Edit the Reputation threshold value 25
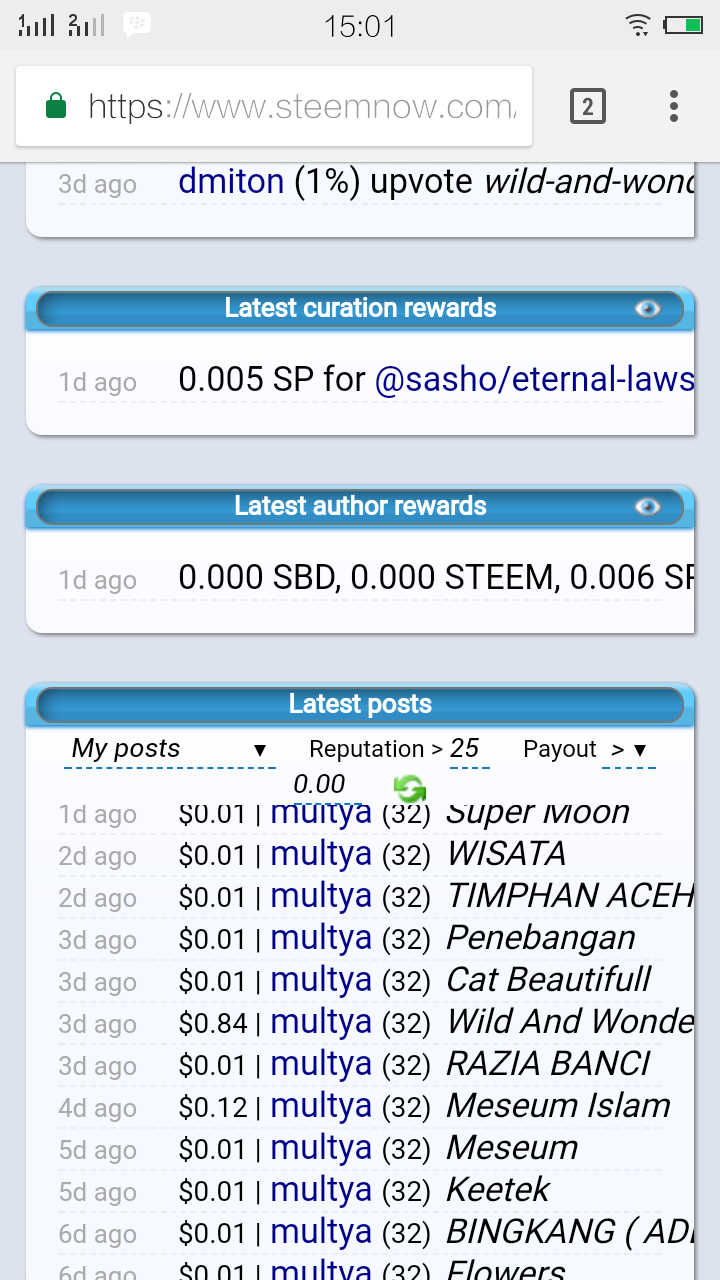The height and width of the screenshot is (1280, 720). [465, 748]
